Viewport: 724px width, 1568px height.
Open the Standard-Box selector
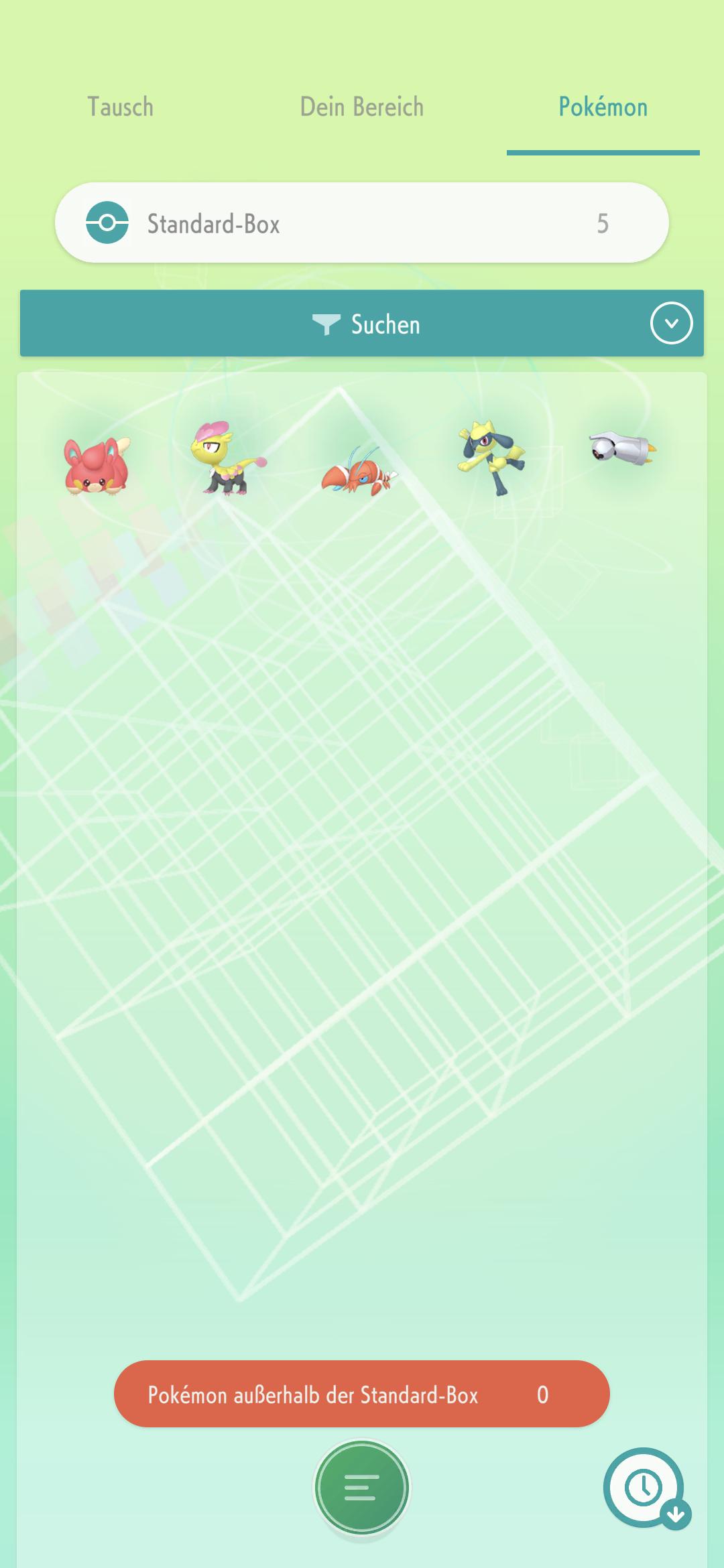[x=362, y=222]
